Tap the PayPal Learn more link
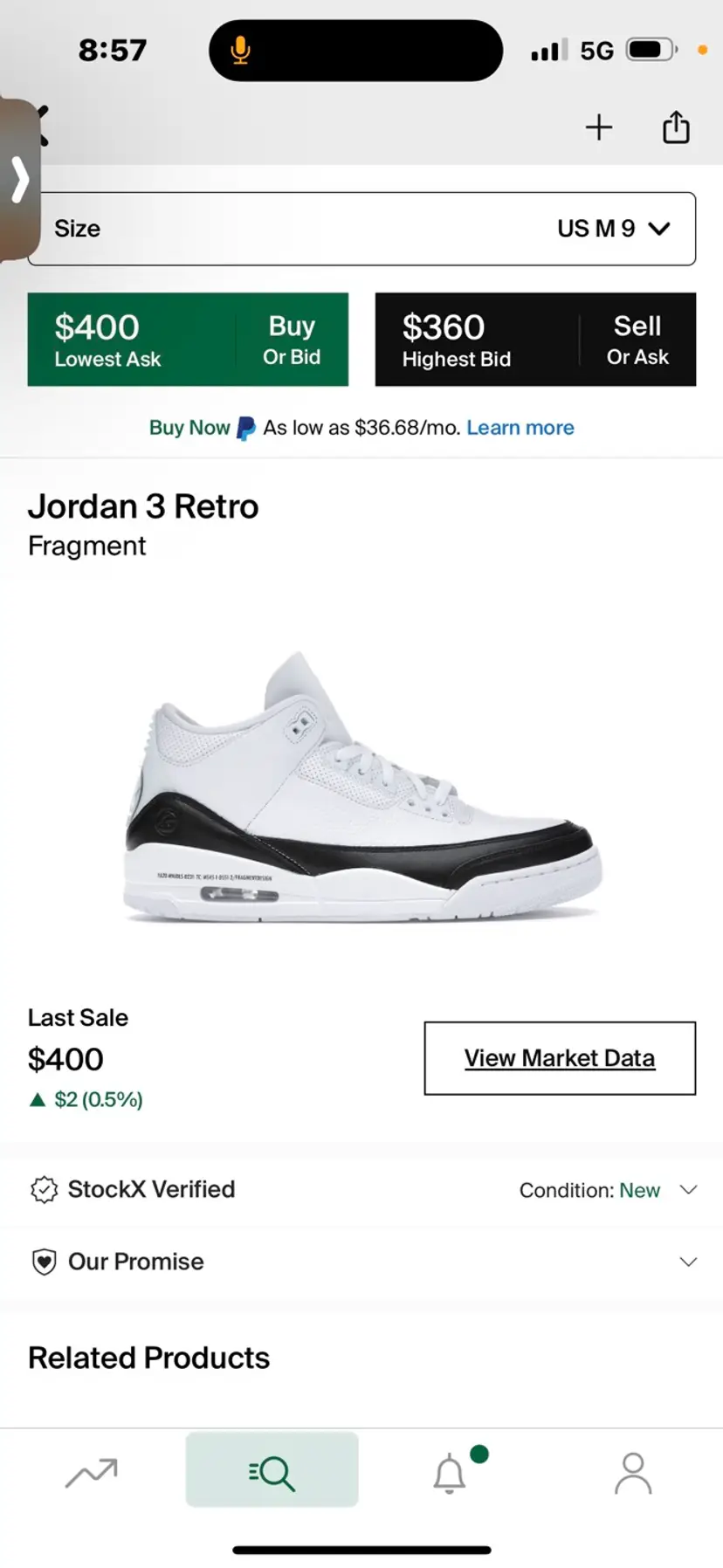The width and height of the screenshot is (723, 1568). (x=520, y=428)
